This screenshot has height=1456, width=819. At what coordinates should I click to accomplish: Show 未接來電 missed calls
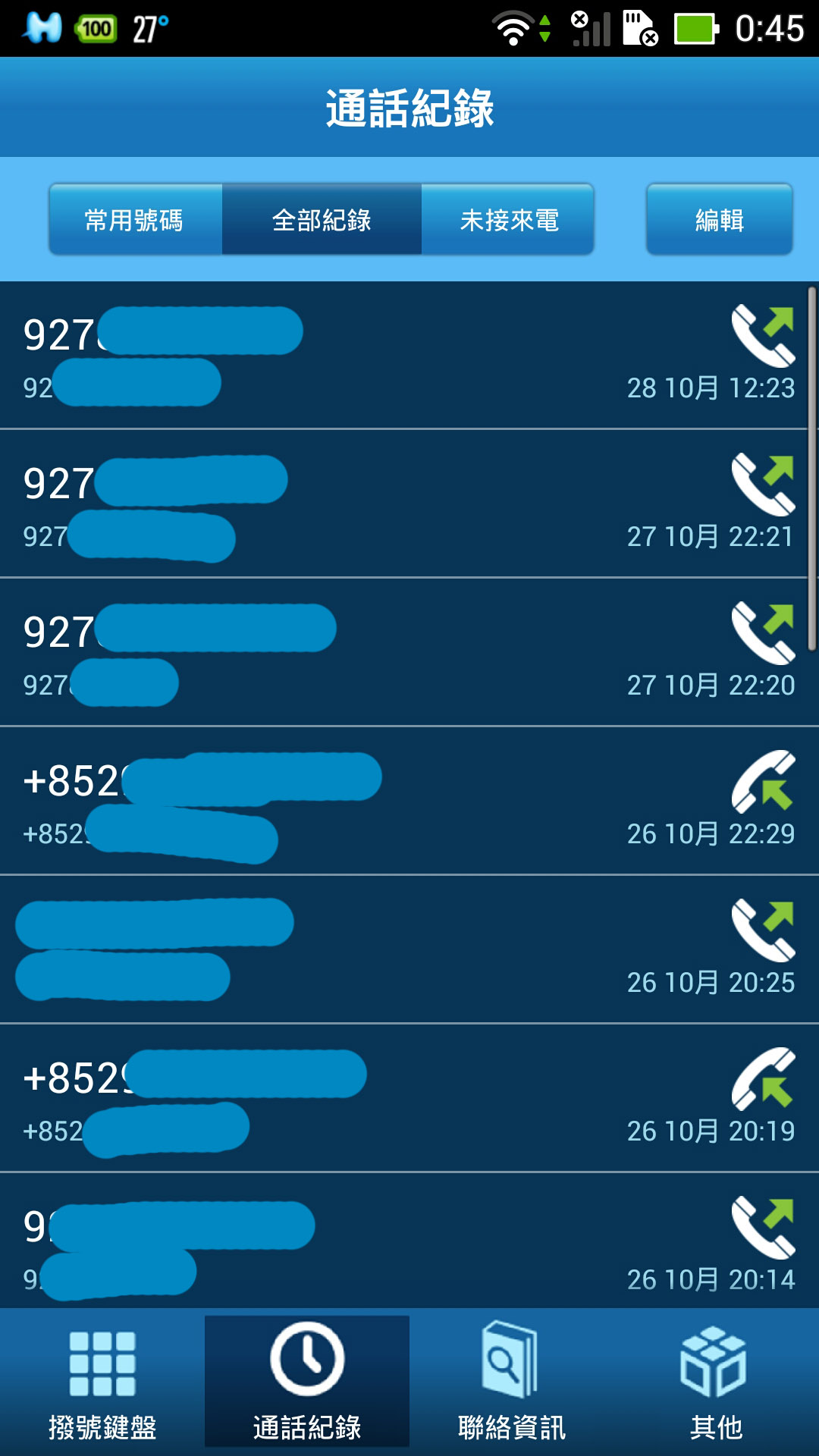508,220
